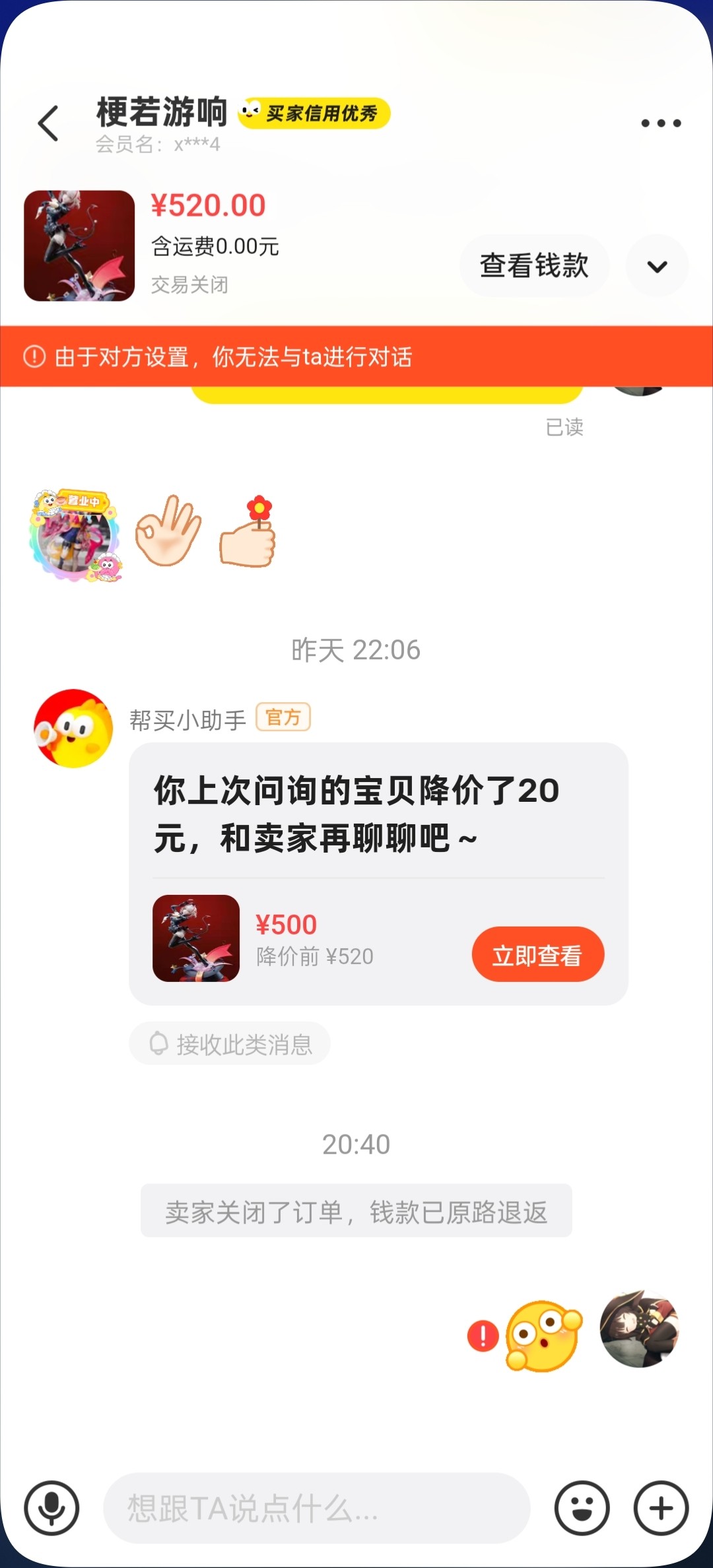View the seller's avatar with 营业中 badge
The width and height of the screenshot is (713, 1568).
76,536
